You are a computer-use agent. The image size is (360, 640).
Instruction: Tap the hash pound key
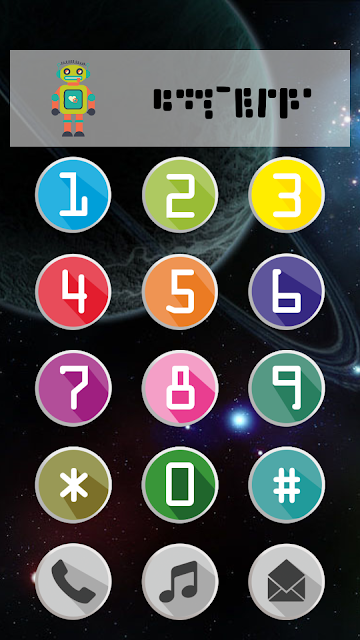(287, 485)
